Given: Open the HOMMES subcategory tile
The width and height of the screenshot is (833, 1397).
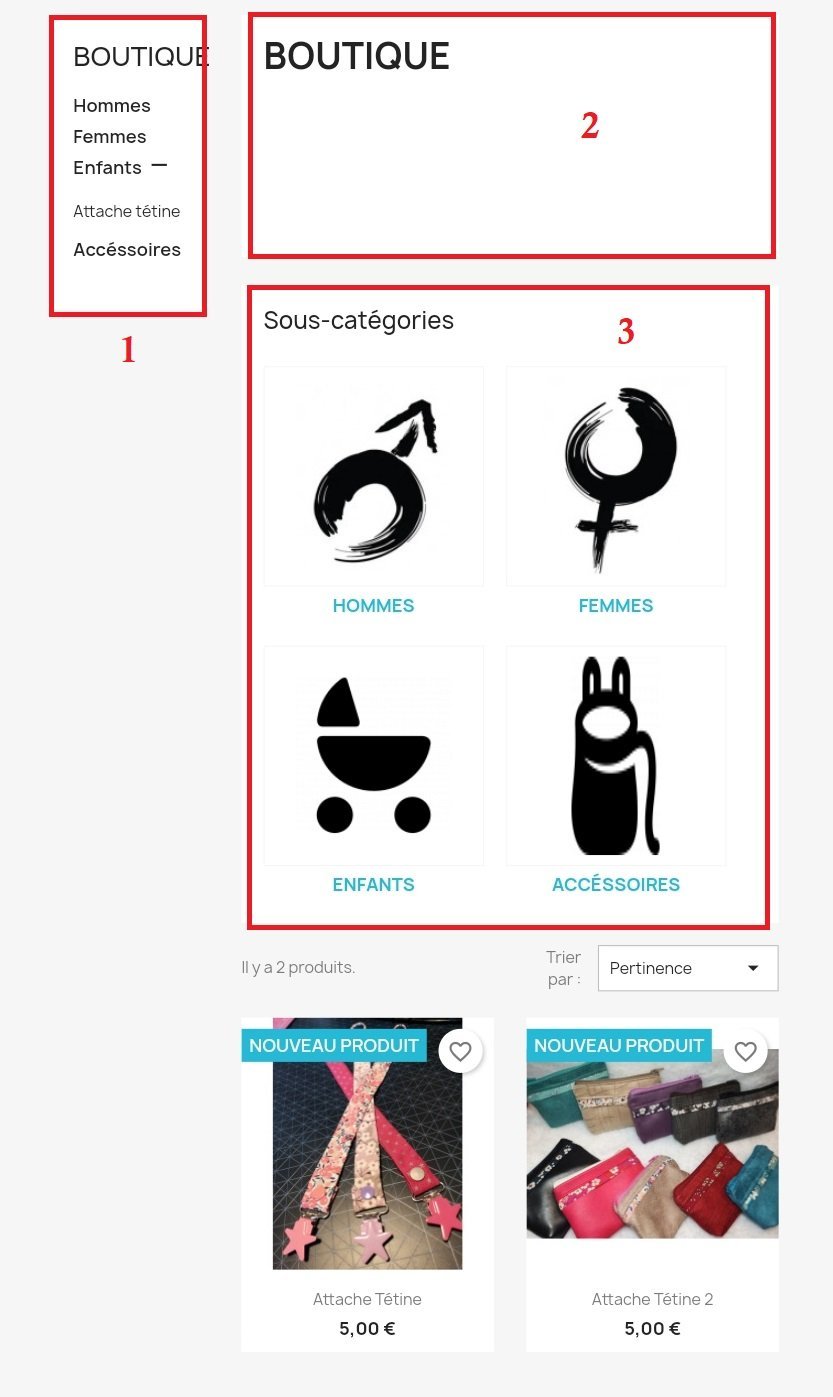Looking at the screenshot, I should pyautogui.click(x=374, y=491).
